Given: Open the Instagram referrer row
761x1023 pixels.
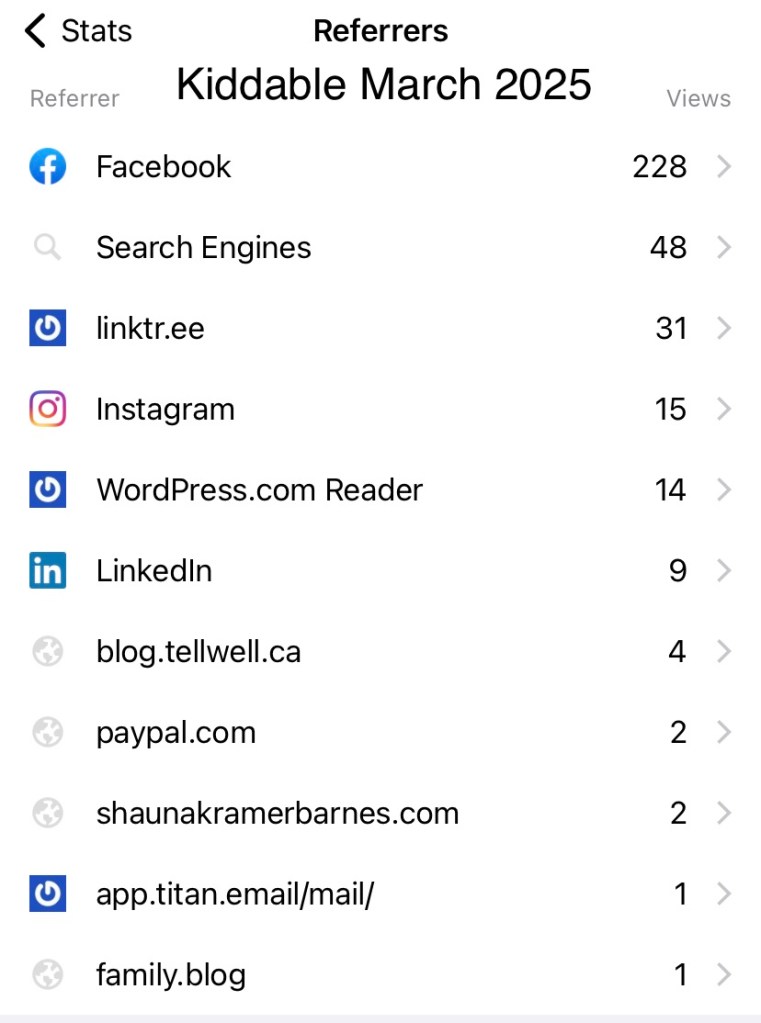Looking at the screenshot, I should pyautogui.click(x=380, y=410).
